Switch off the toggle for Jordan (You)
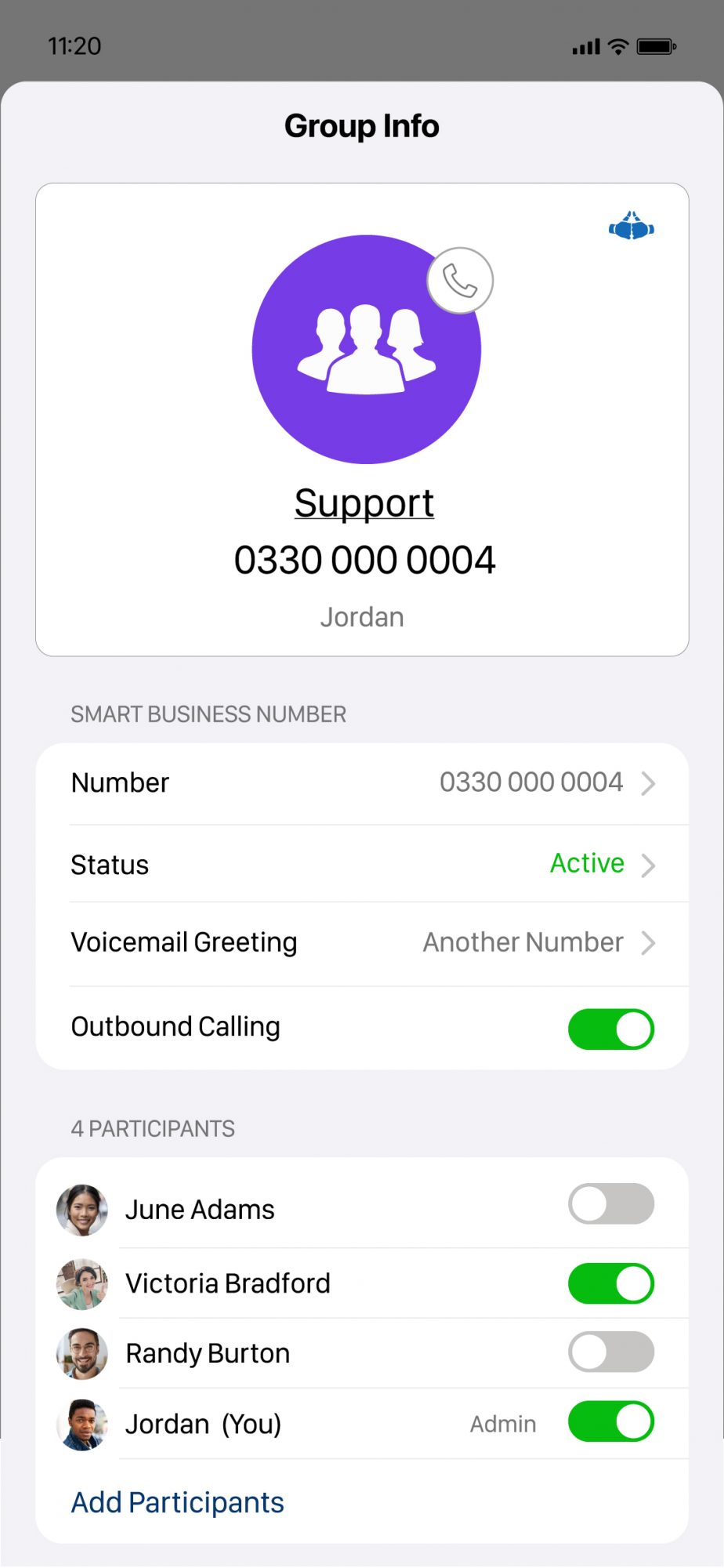The width and height of the screenshot is (724, 1568). (611, 1421)
